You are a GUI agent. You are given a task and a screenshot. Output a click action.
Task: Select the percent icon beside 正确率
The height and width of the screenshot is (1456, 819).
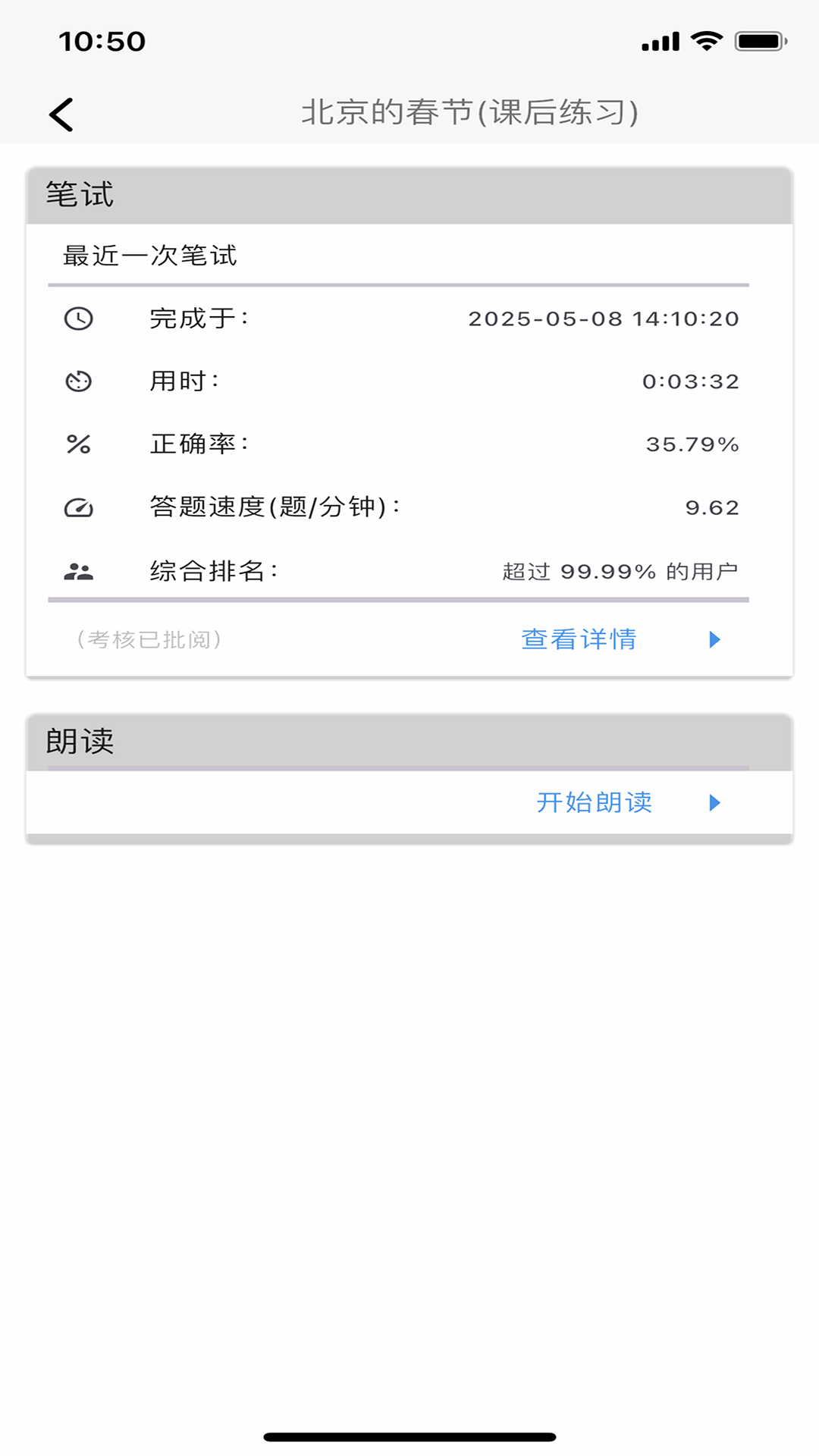79,444
